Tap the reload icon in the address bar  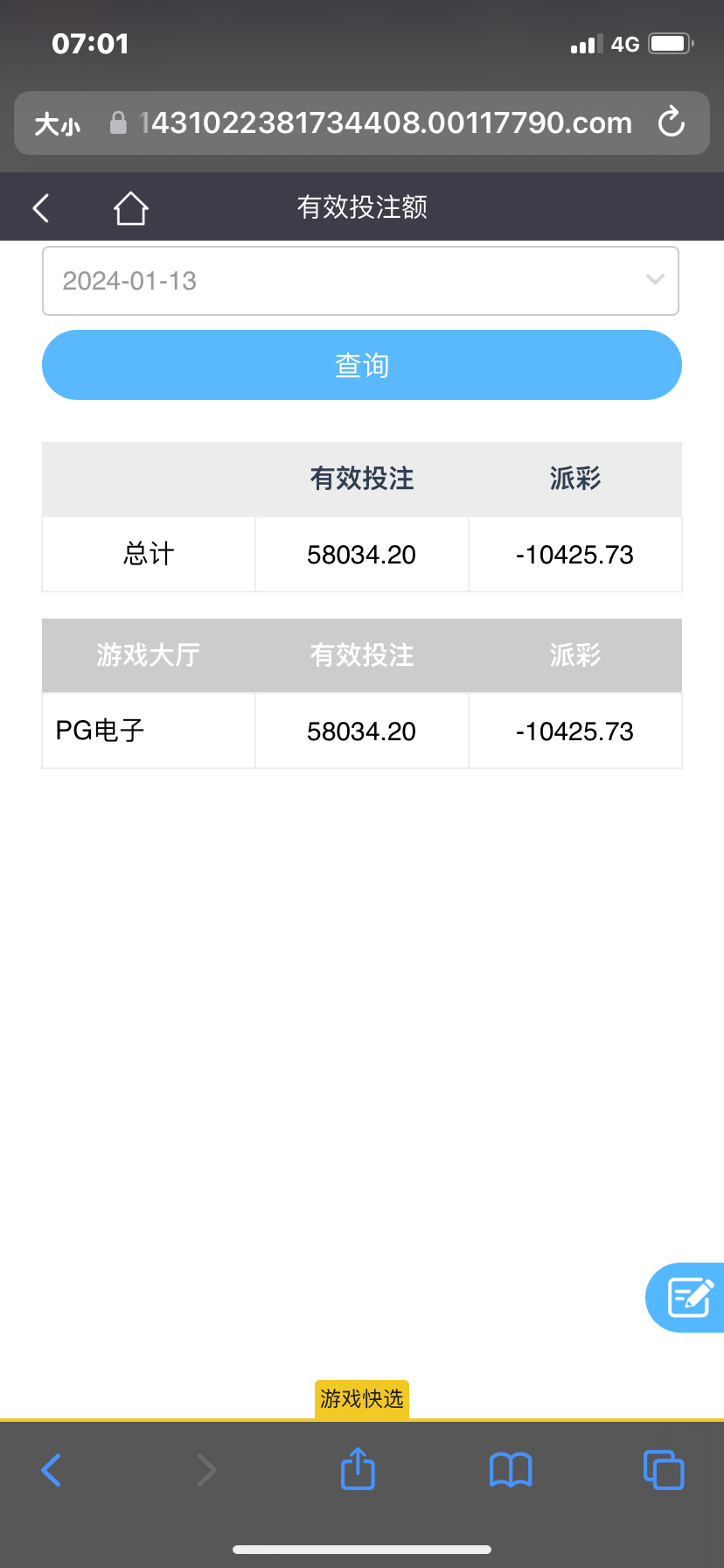671,123
